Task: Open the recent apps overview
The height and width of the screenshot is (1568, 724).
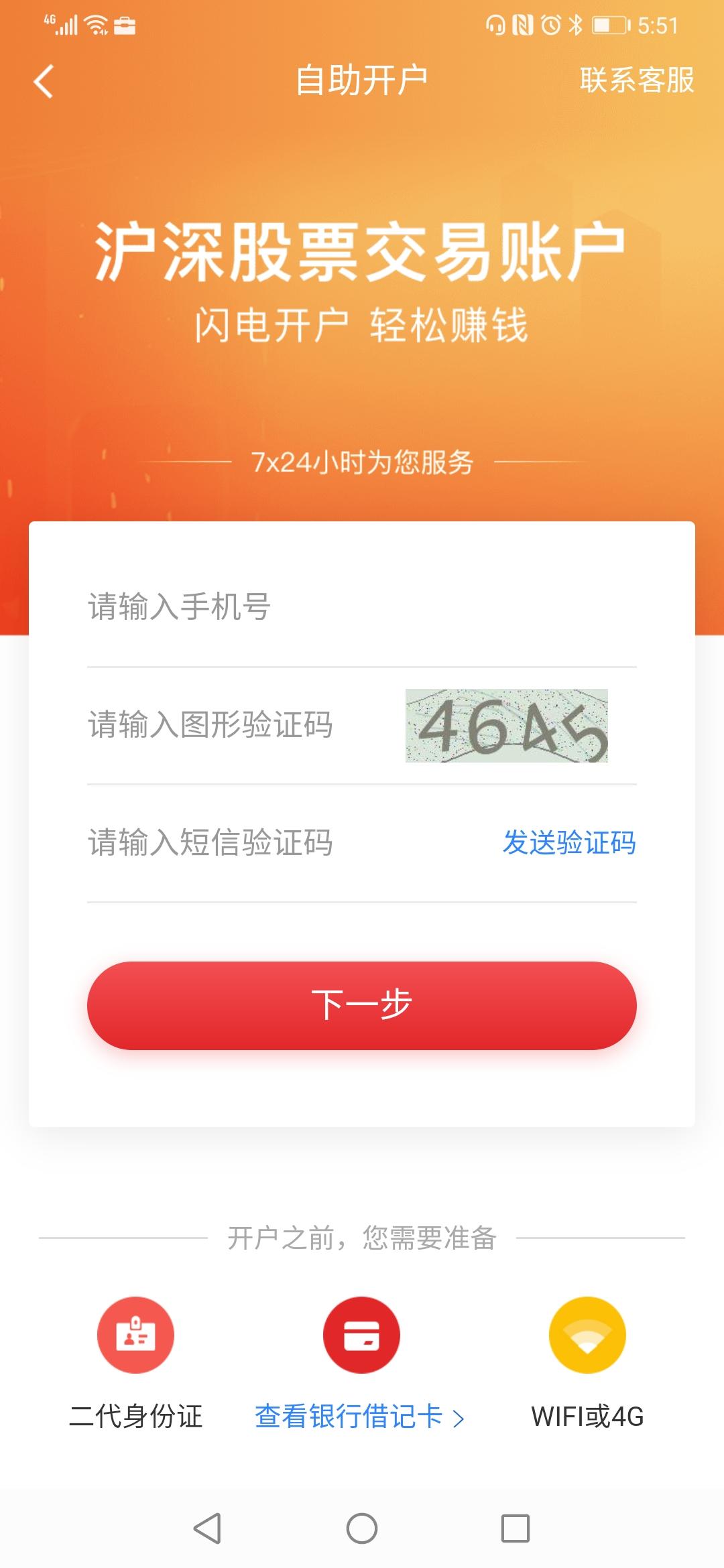Action: [x=516, y=1529]
